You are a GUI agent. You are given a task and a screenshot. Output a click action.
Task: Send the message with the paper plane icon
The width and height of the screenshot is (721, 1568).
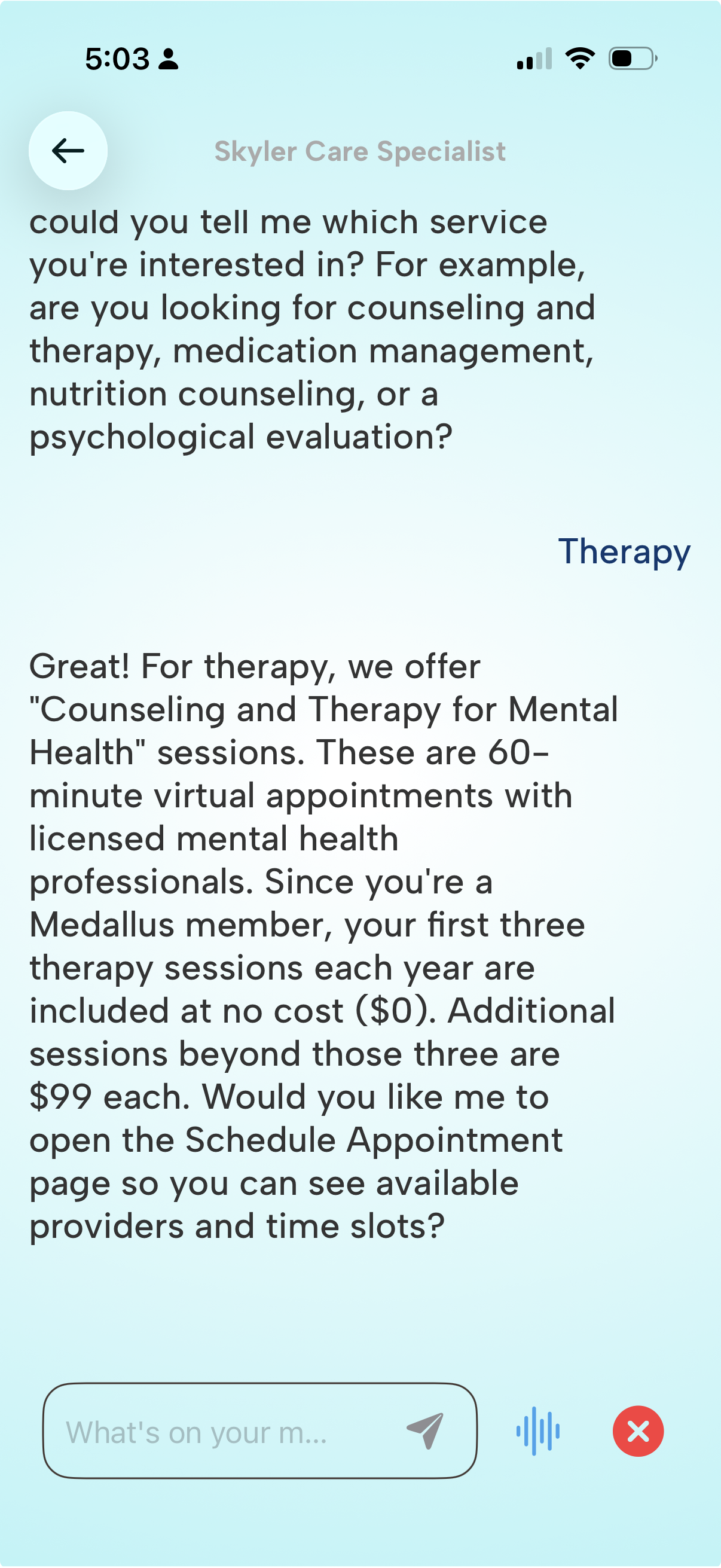(424, 1431)
